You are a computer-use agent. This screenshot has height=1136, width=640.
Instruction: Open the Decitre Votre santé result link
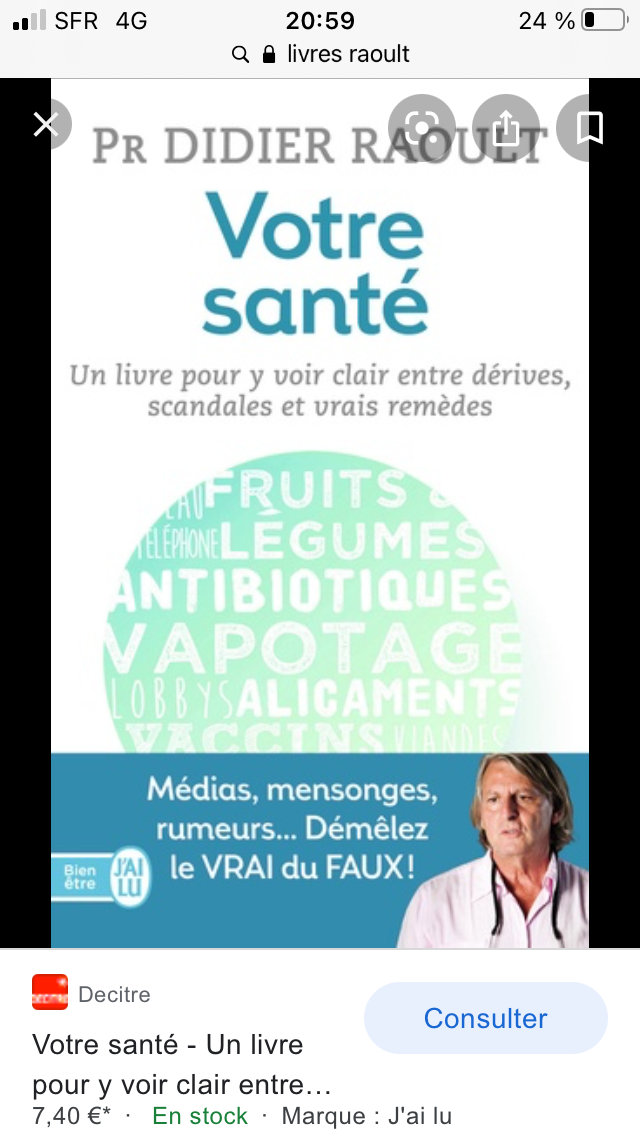182,1064
